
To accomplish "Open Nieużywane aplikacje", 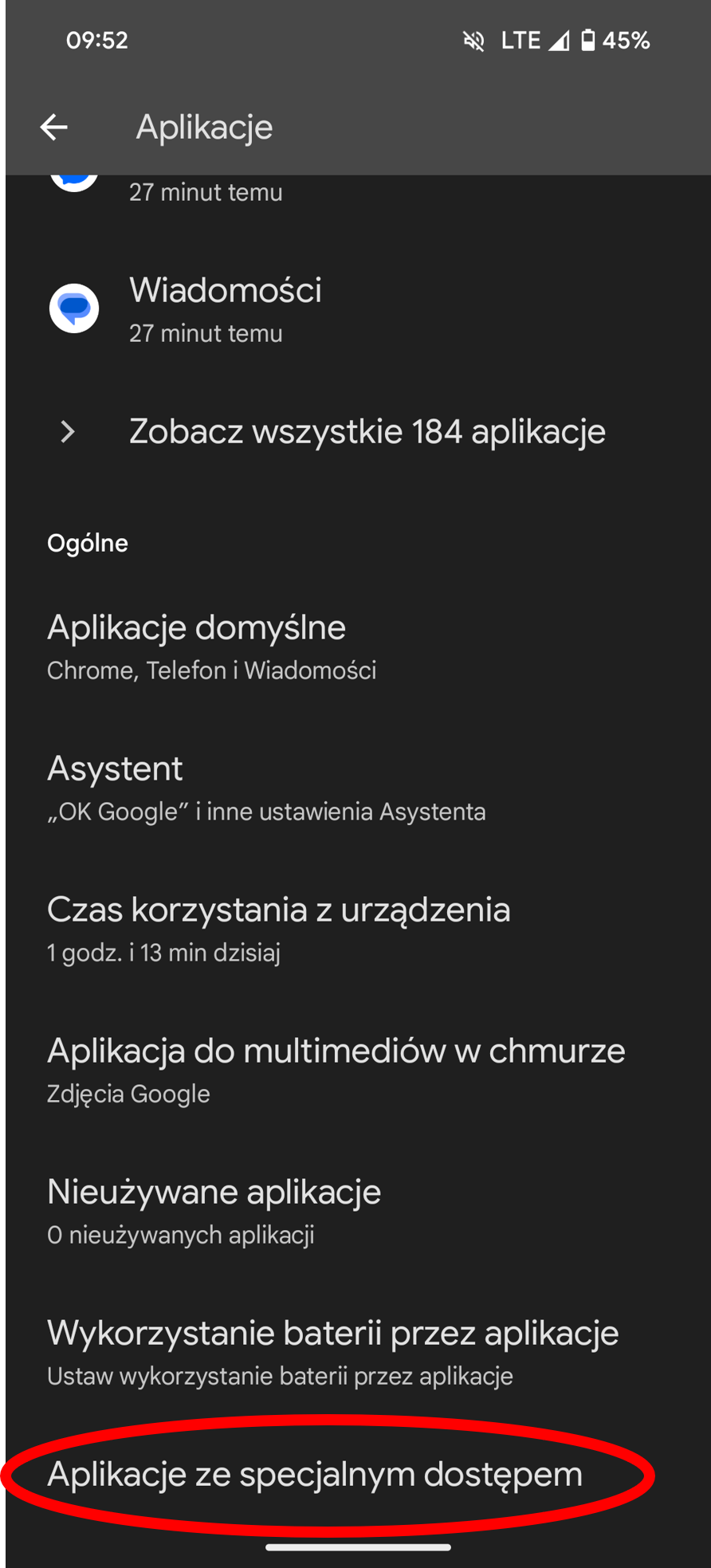I will pyautogui.click(x=358, y=1211).
